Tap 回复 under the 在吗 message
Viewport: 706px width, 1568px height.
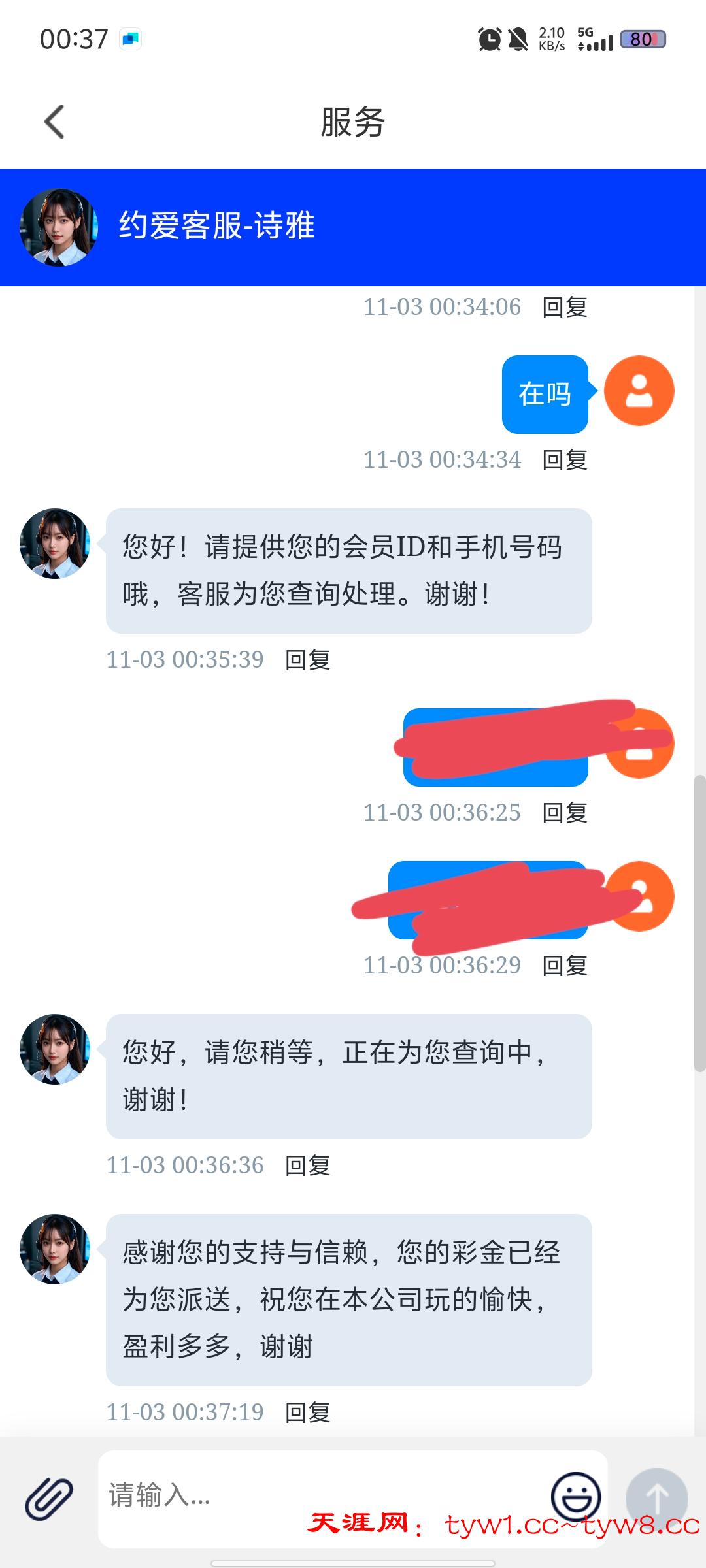pos(565,460)
